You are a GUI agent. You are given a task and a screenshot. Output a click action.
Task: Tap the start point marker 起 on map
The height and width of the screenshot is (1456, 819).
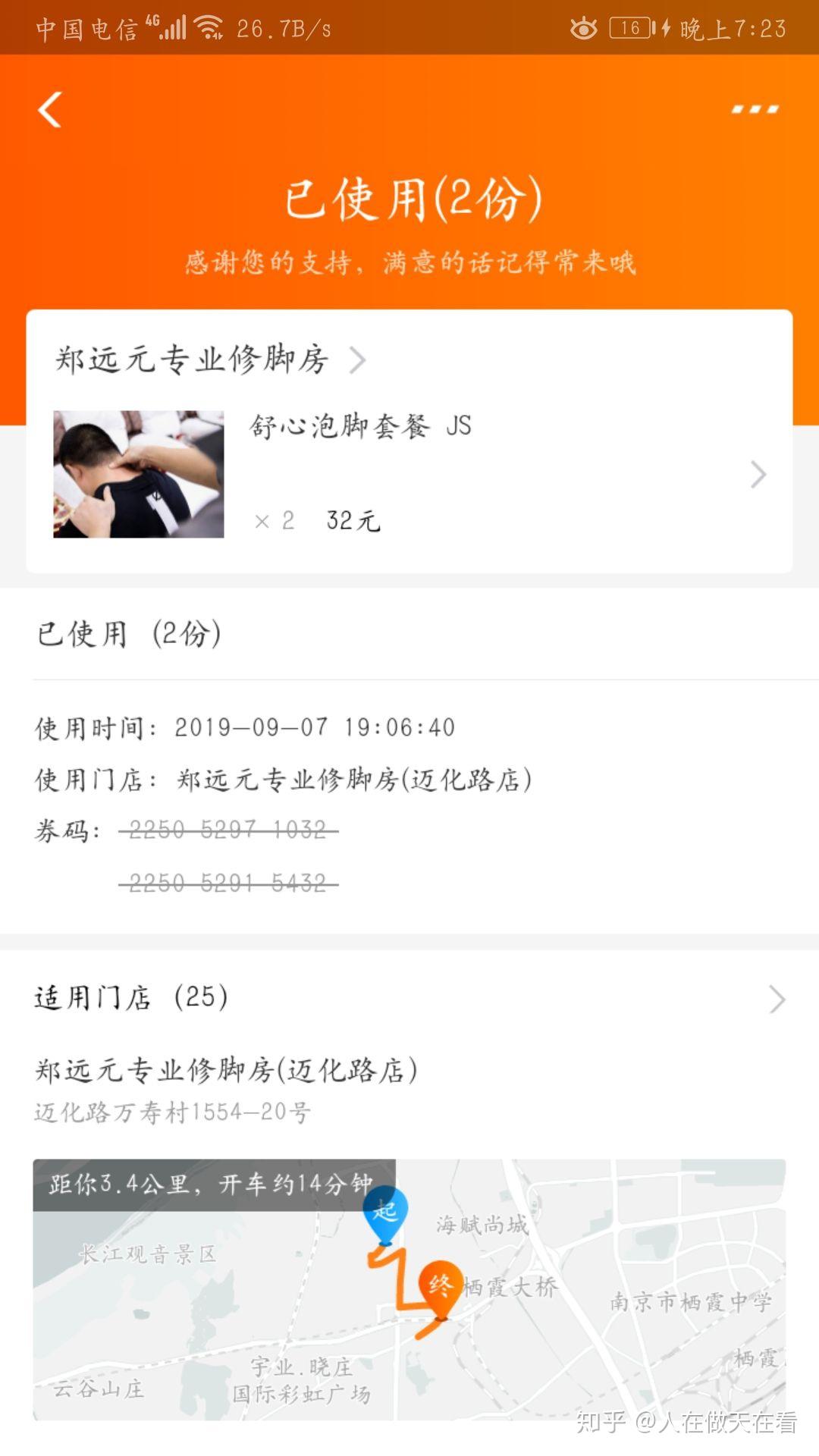point(384,1210)
